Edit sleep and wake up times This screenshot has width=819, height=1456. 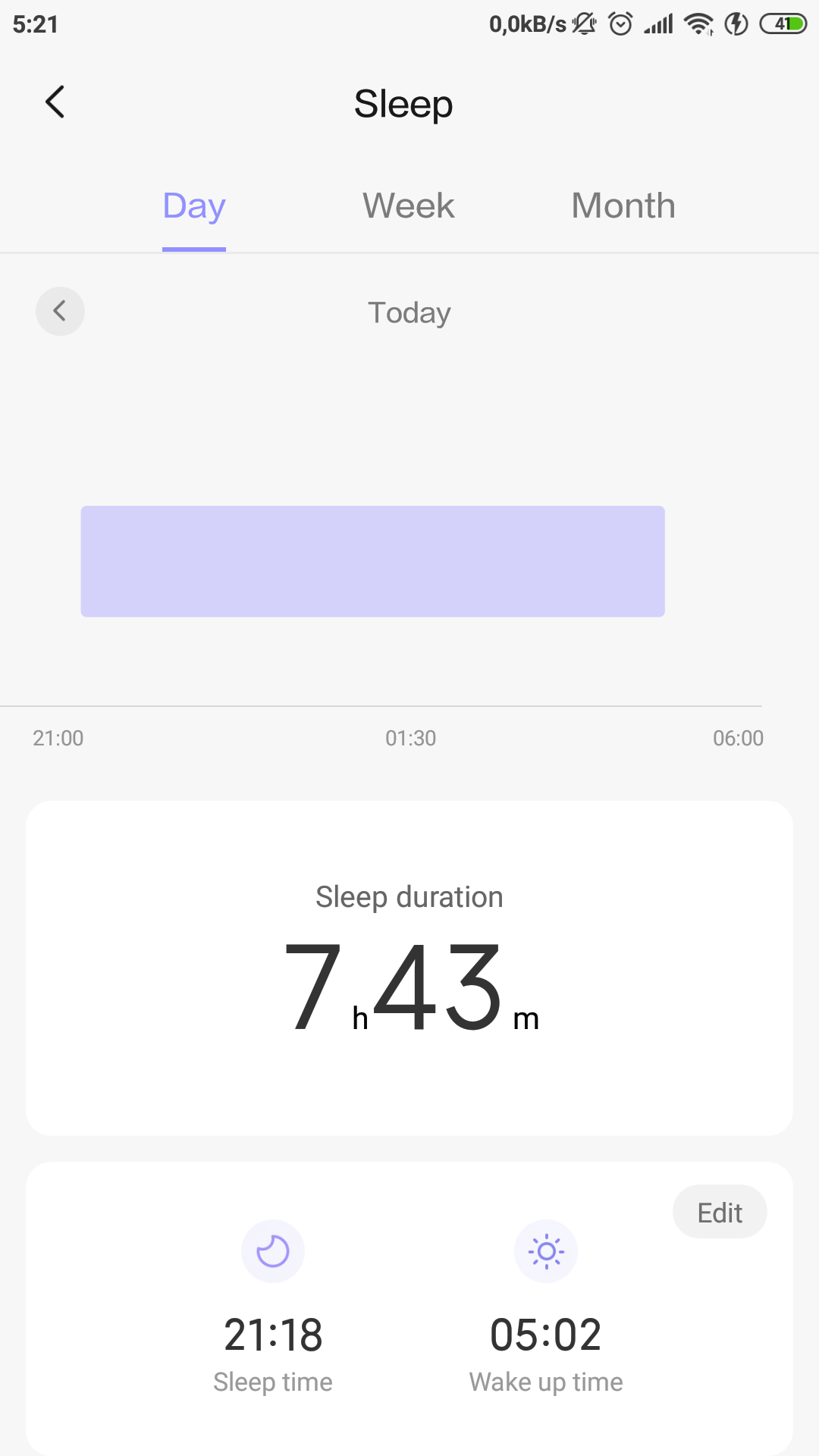tap(719, 1212)
